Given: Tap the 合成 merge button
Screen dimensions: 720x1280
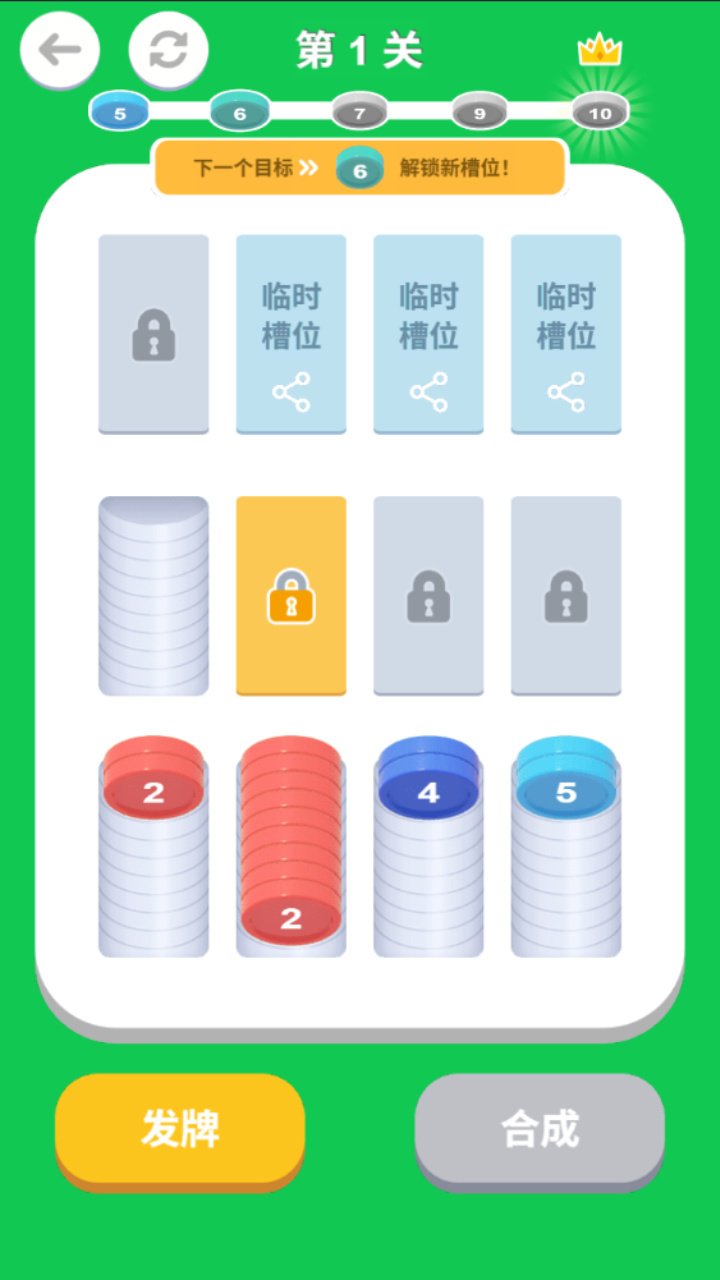Looking at the screenshot, I should [540, 1129].
